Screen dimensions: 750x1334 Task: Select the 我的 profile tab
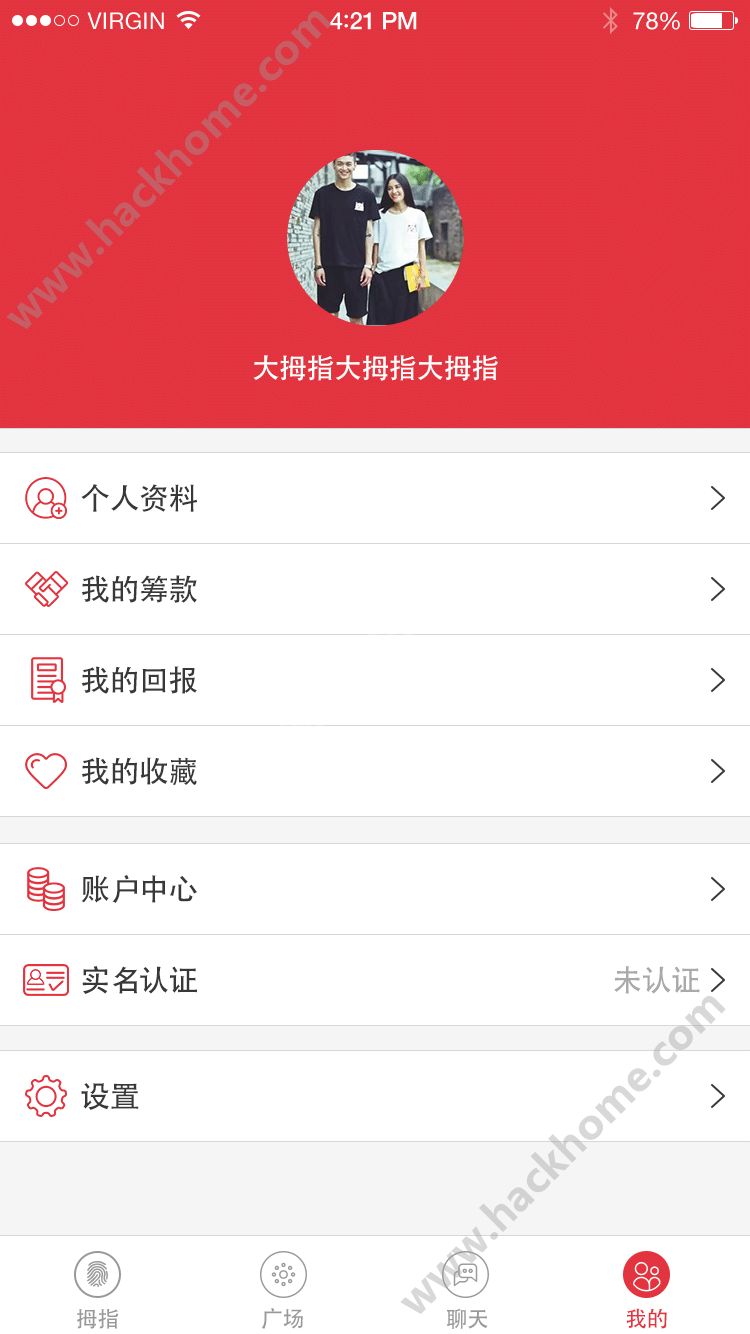[x=646, y=1288]
